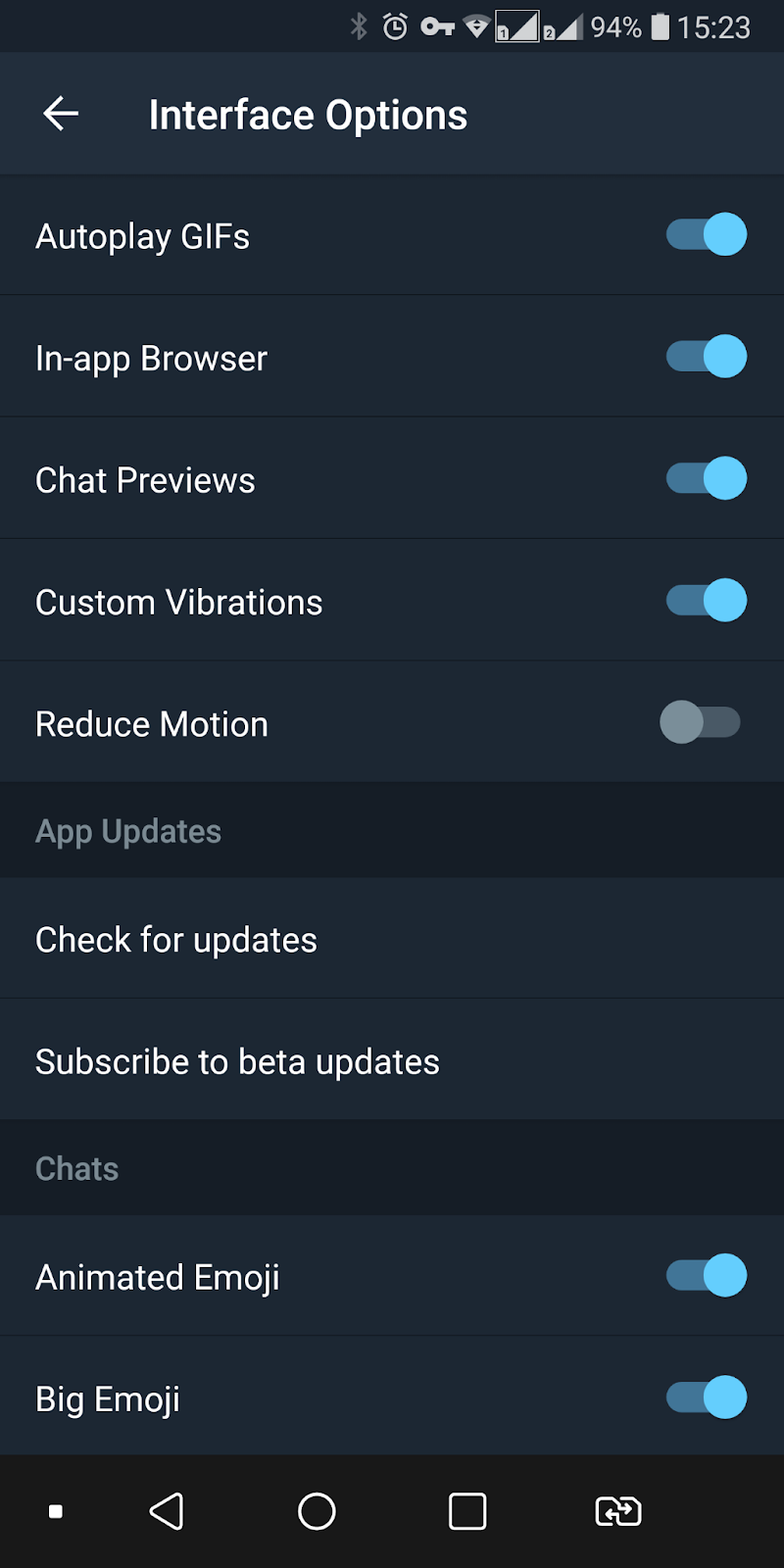Switch off Custom Vibrations
The width and height of the screenshot is (784, 1568).
(x=706, y=601)
